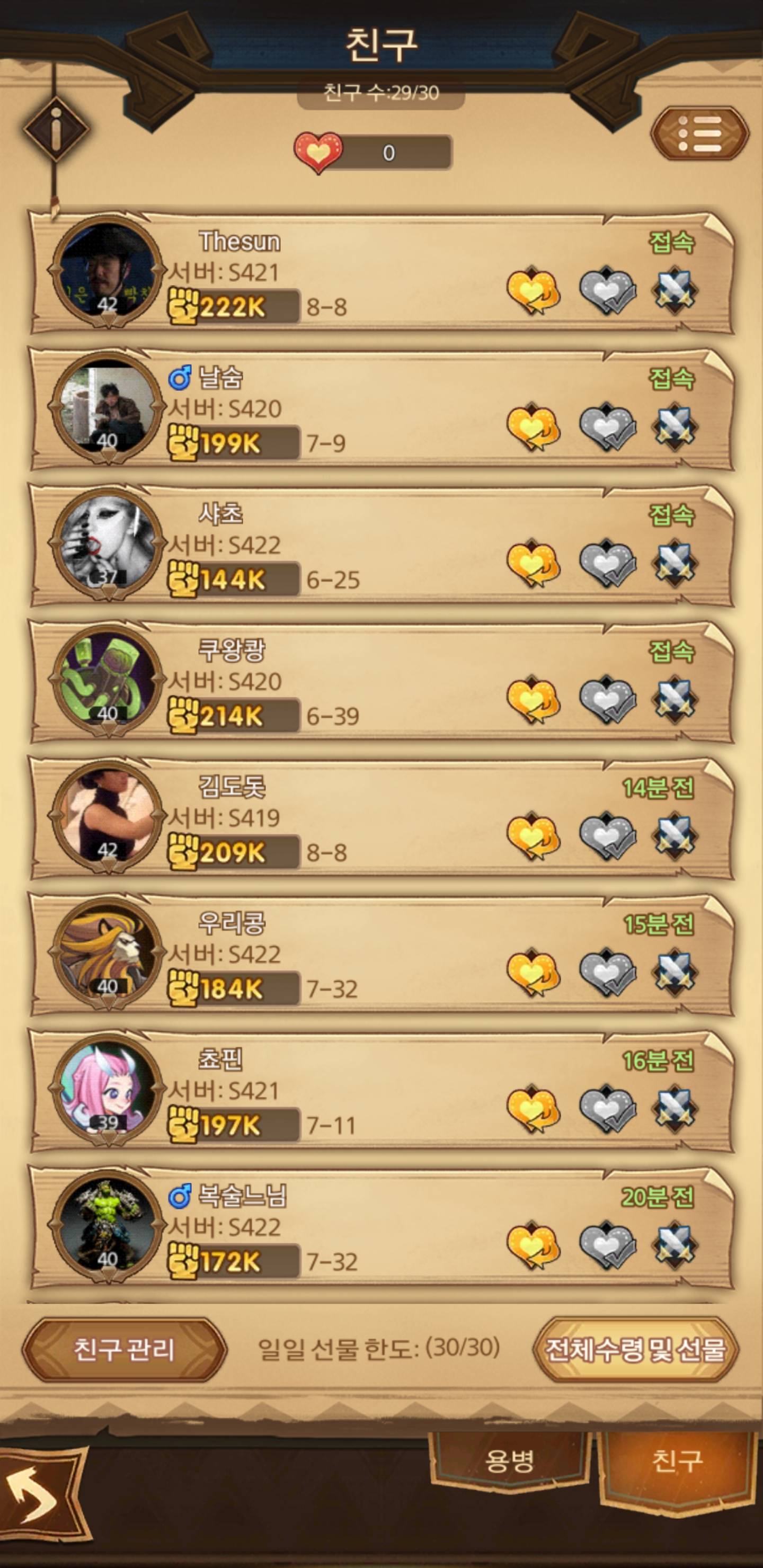This screenshot has width=763, height=1568.
Task: Open the info icon
Action: (x=56, y=129)
